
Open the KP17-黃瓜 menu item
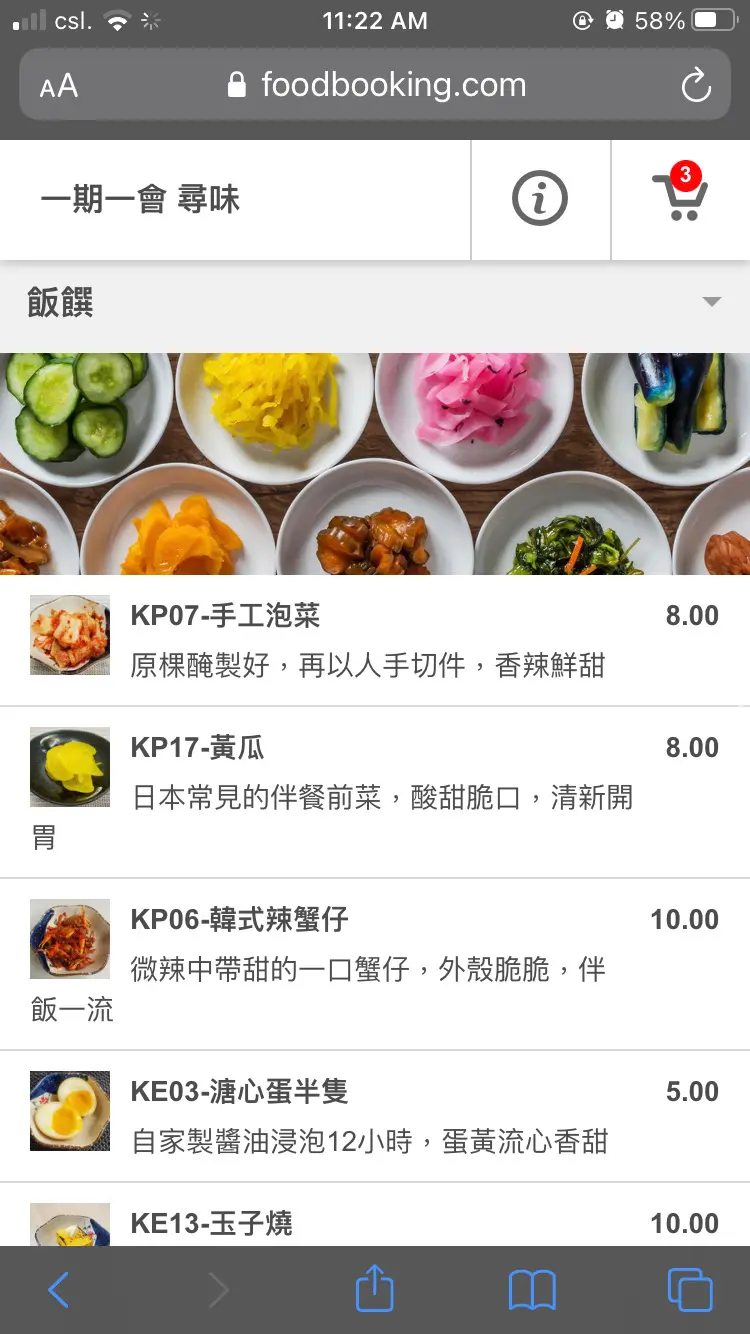374,792
